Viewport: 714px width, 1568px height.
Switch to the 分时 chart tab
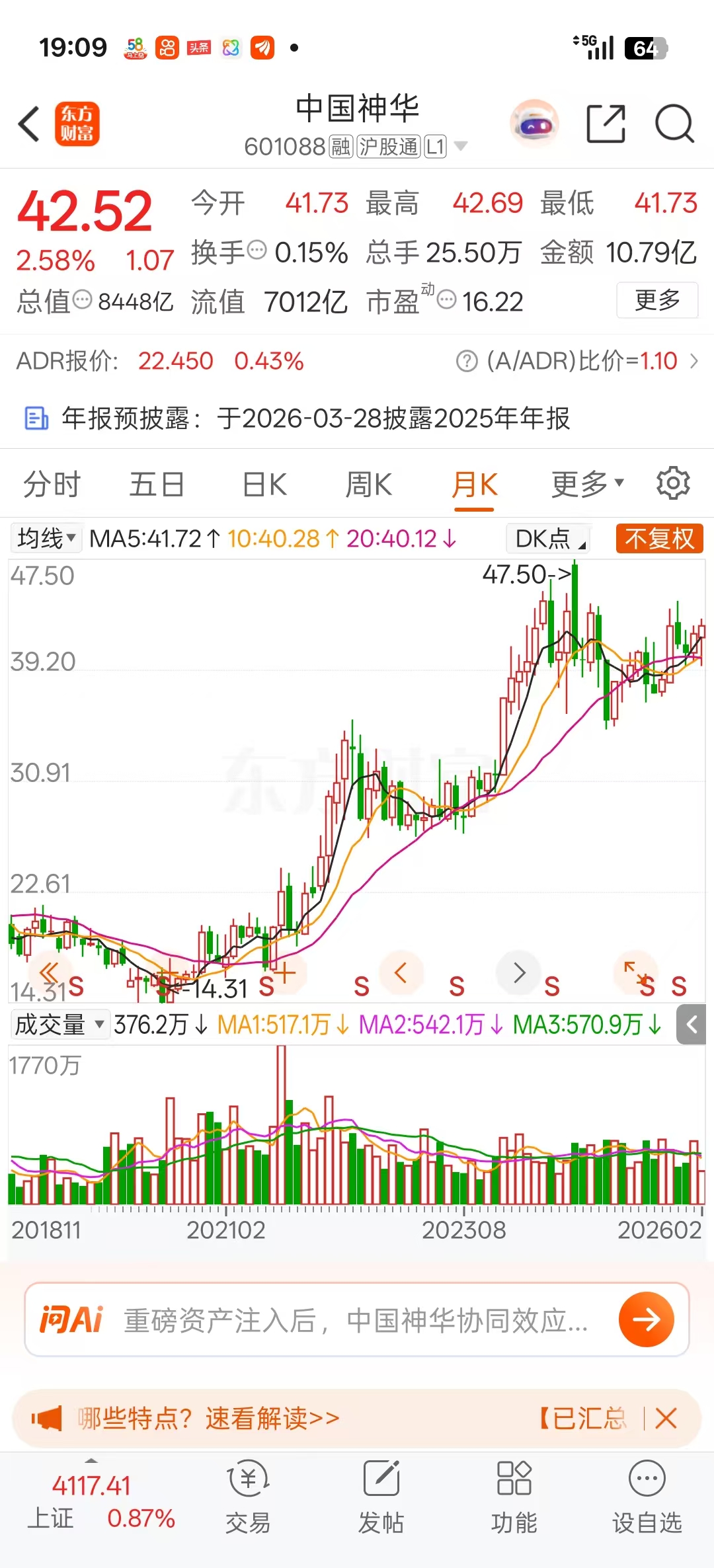(52, 485)
